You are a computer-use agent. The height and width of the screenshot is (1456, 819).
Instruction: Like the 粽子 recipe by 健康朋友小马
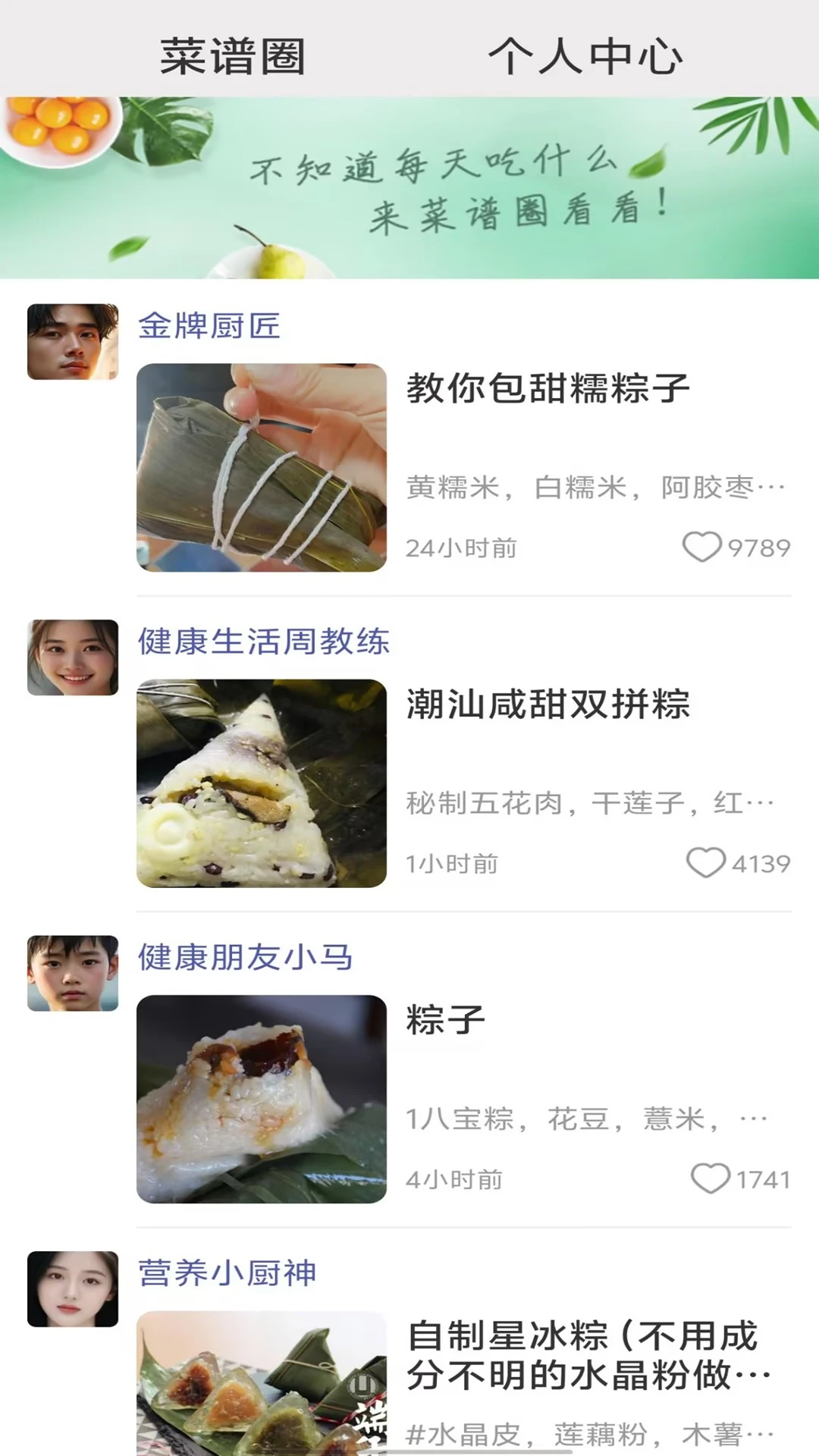[710, 1179]
